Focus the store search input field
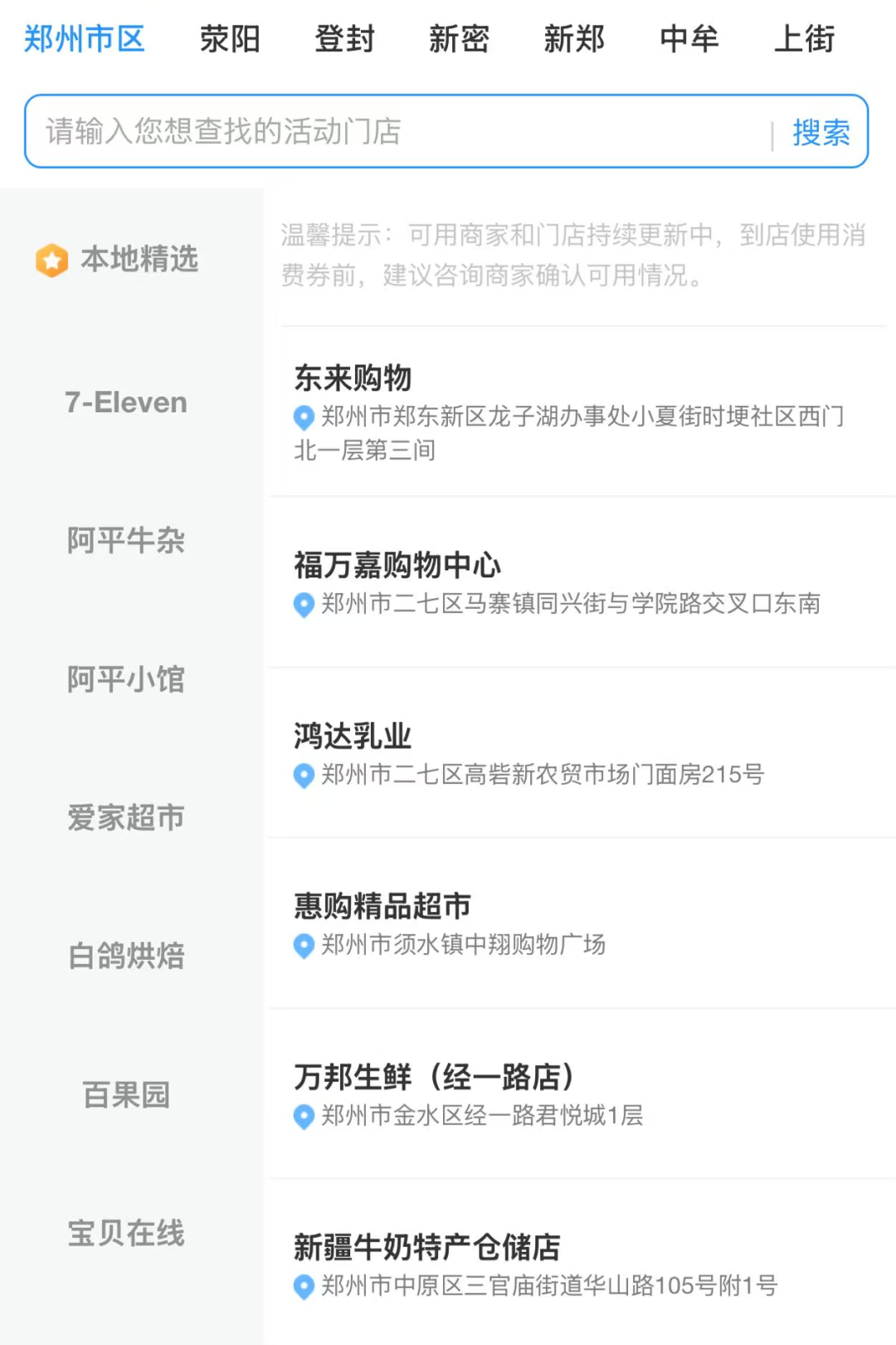 click(x=398, y=132)
